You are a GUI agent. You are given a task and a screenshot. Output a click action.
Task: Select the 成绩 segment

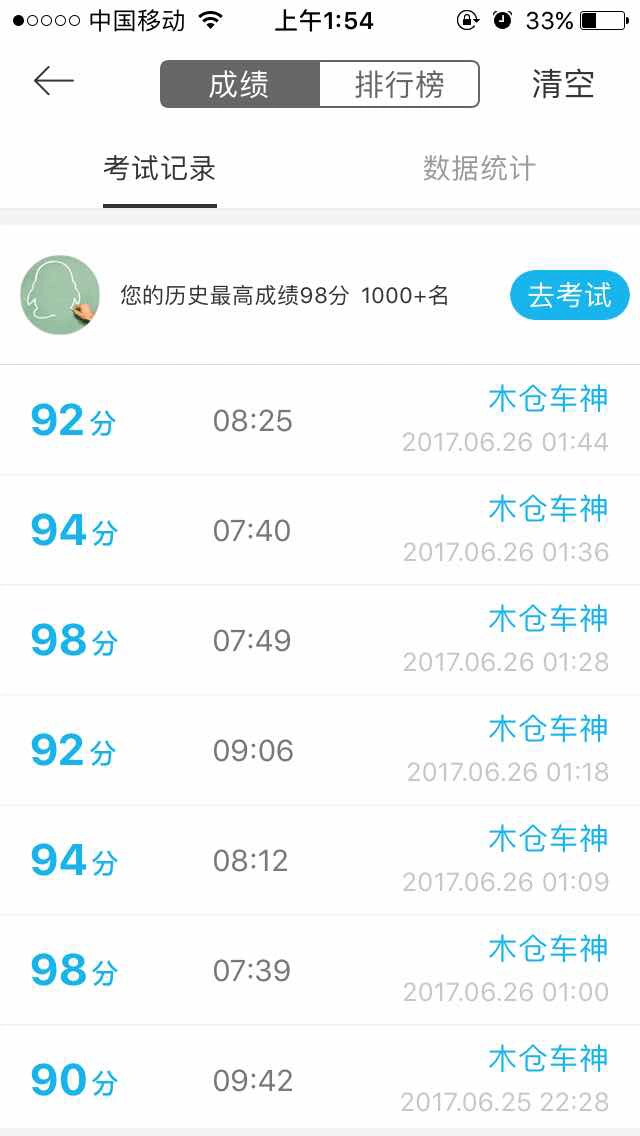click(240, 84)
